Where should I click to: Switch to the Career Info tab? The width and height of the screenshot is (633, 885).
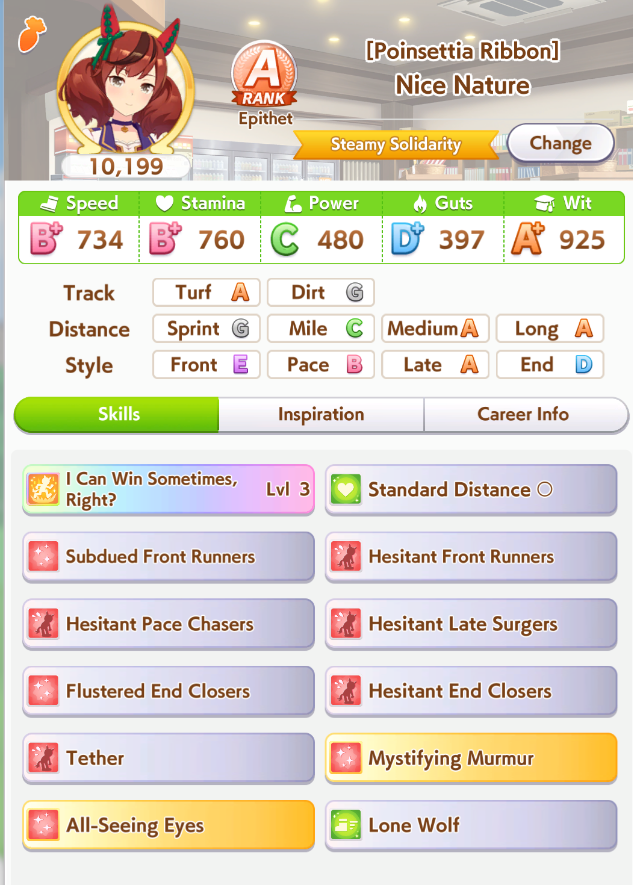pyautogui.click(x=523, y=414)
